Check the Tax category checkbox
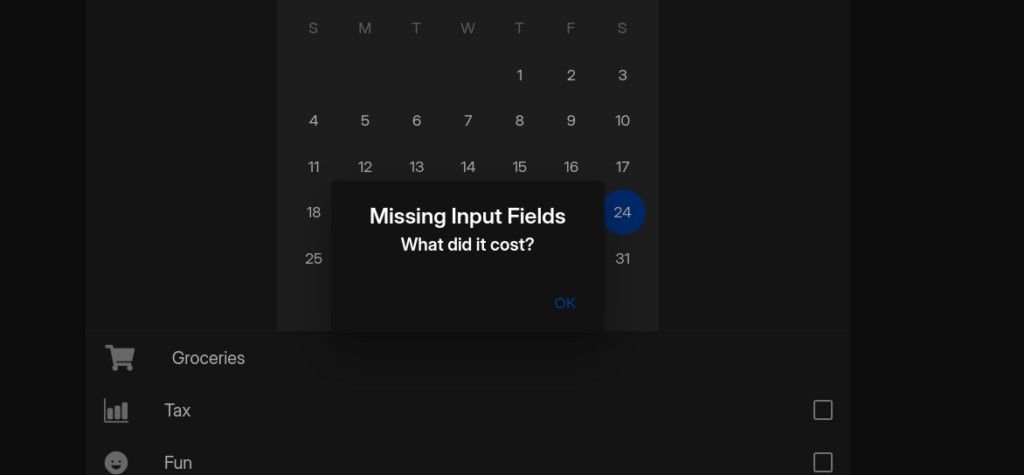Screen dimensions: 1024x475 click(x=822, y=410)
